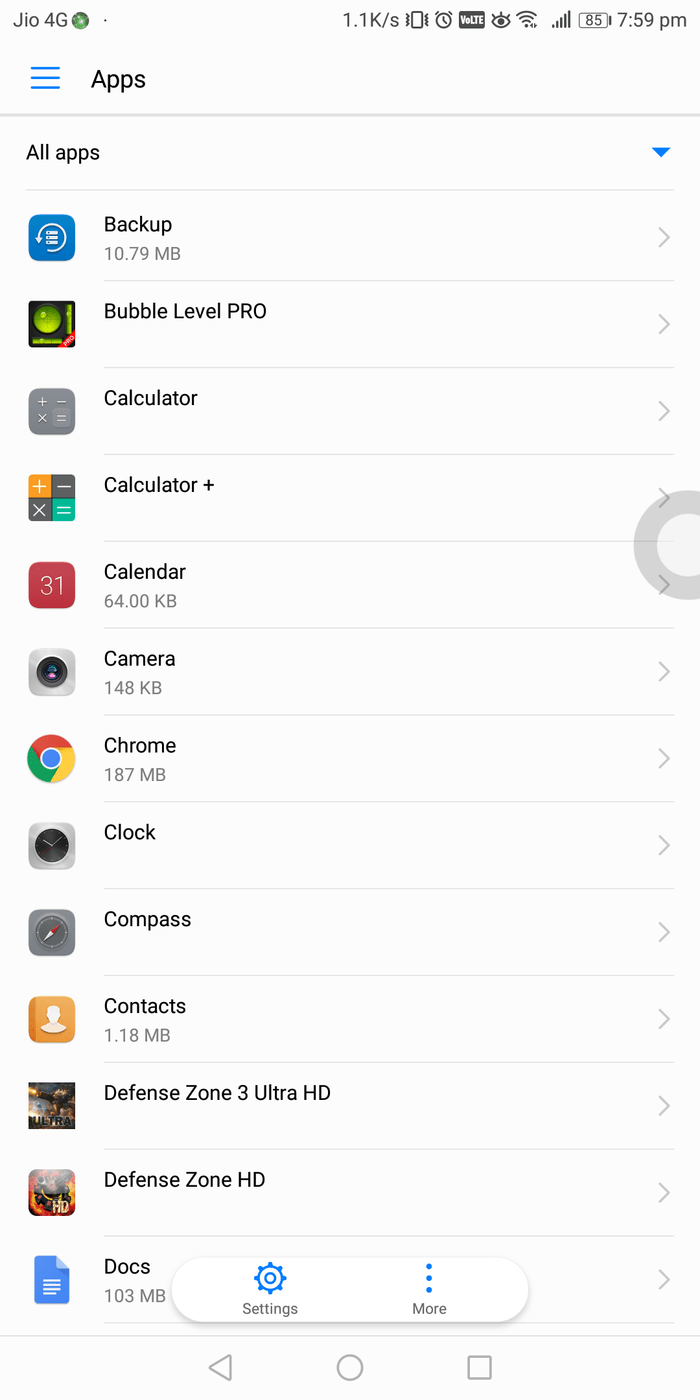
Task: Go back using the navigation bar
Action: (221, 1367)
